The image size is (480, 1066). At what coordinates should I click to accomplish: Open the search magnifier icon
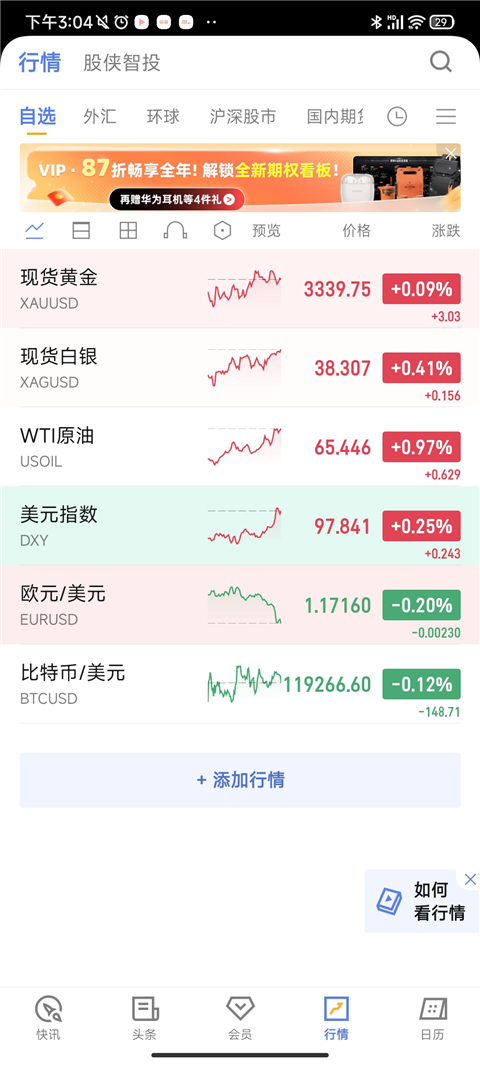(x=441, y=62)
